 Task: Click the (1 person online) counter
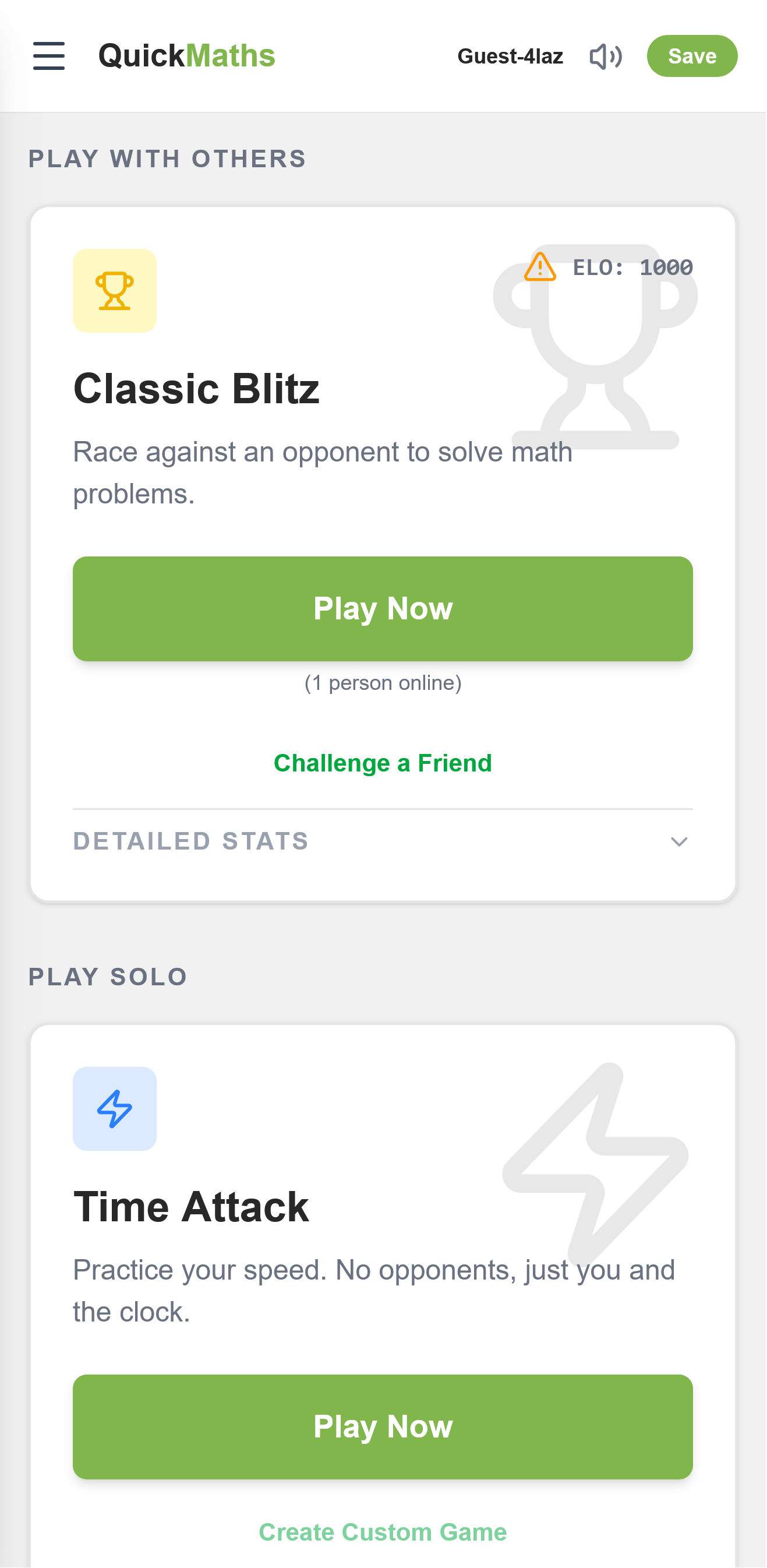click(383, 683)
